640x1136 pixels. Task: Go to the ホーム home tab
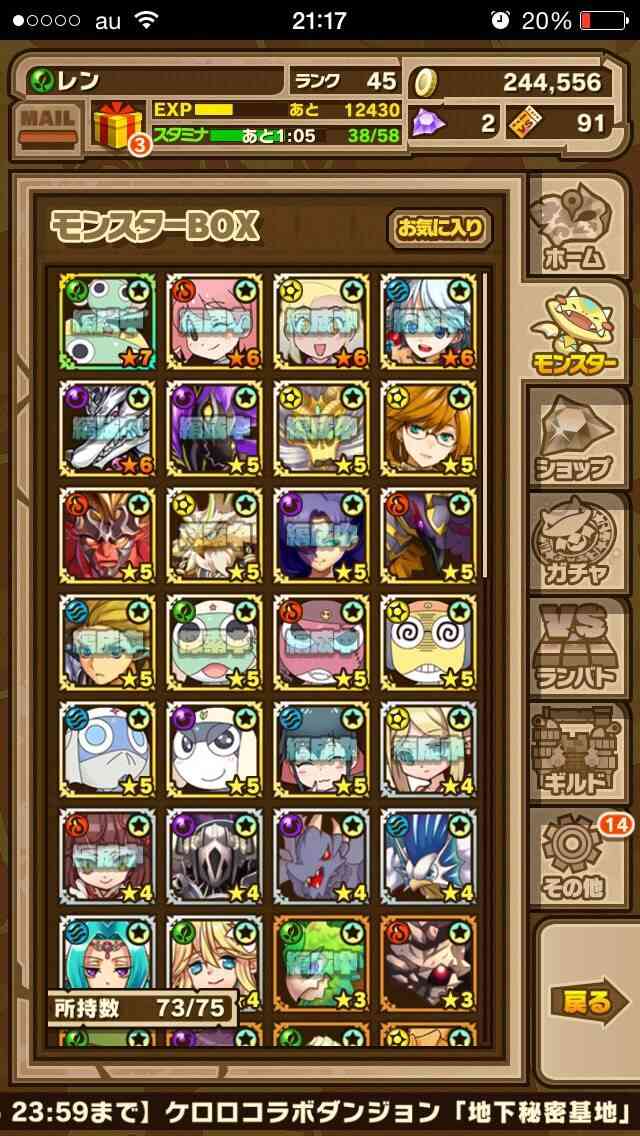(x=576, y=225)
